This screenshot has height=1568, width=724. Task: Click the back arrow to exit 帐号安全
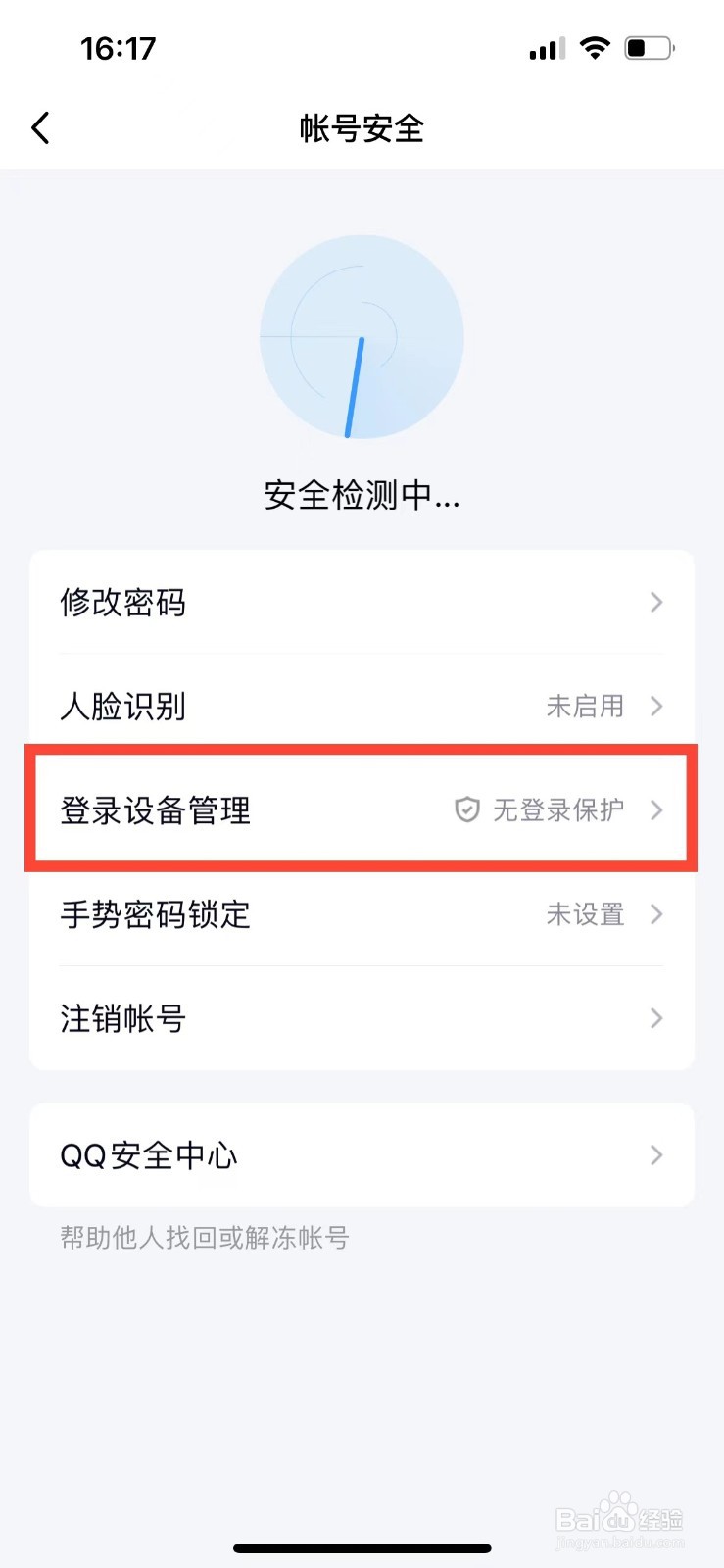pos(39,127)
